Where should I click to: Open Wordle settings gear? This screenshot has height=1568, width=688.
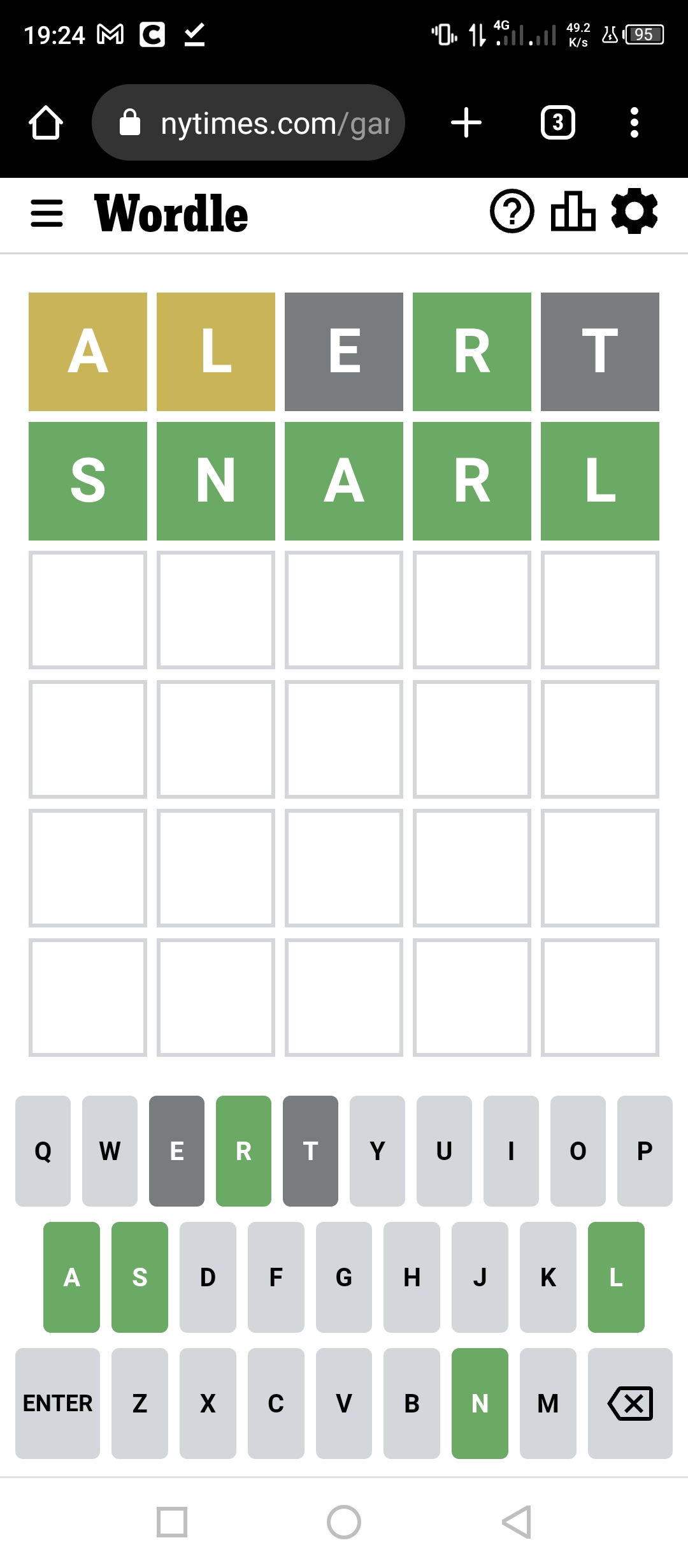coord(634,212)
